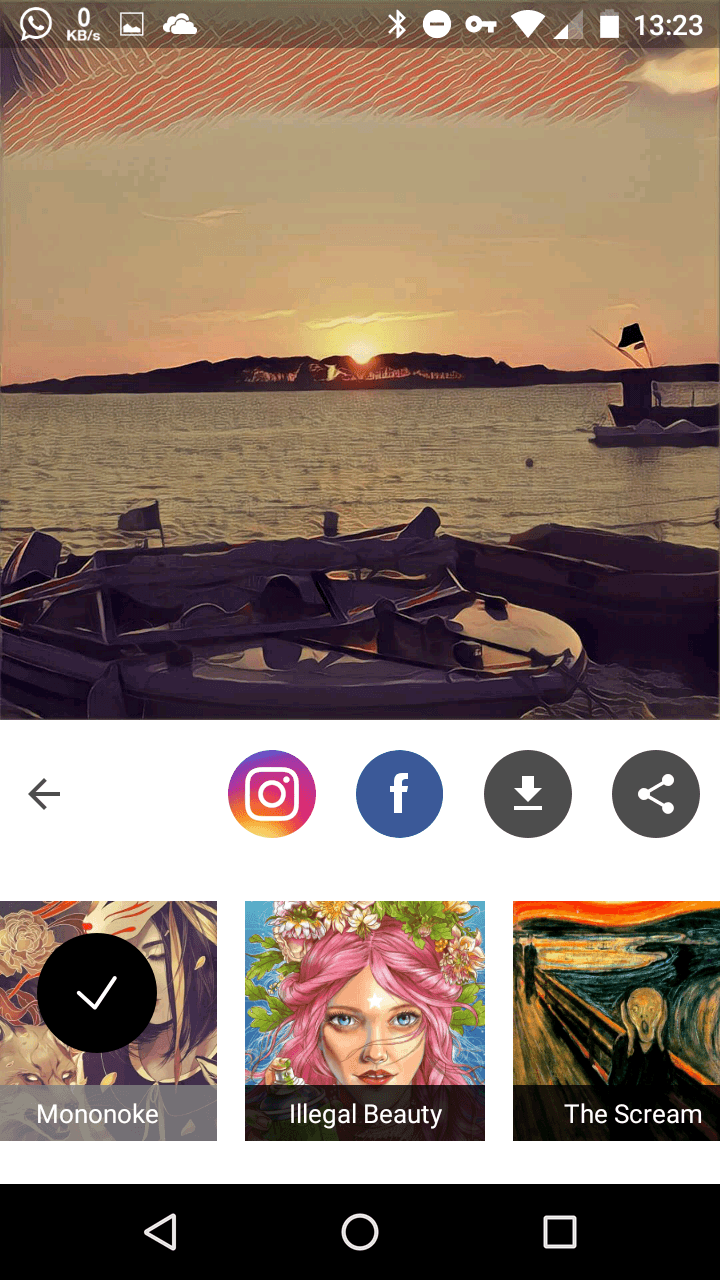
Task: Tap the back arrow
Action: tap(44, 794)
